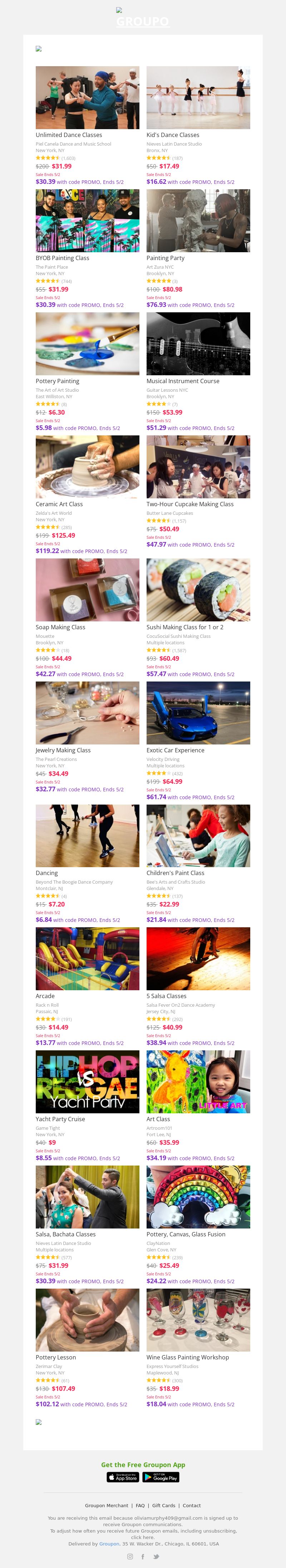
Task: Open Groupon's Instagram page
Action: (x=130, y=1557)
